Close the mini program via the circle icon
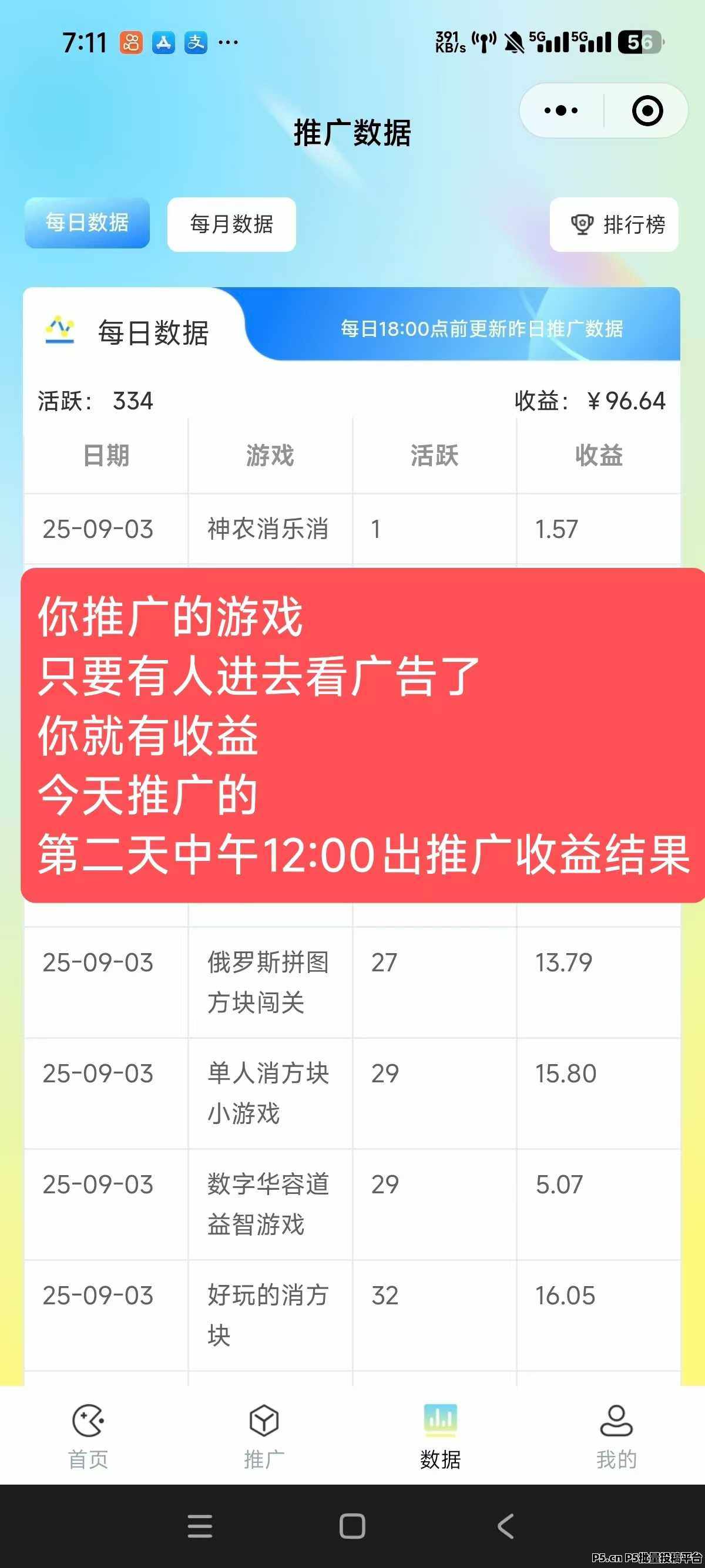 [x=647, y=111]
